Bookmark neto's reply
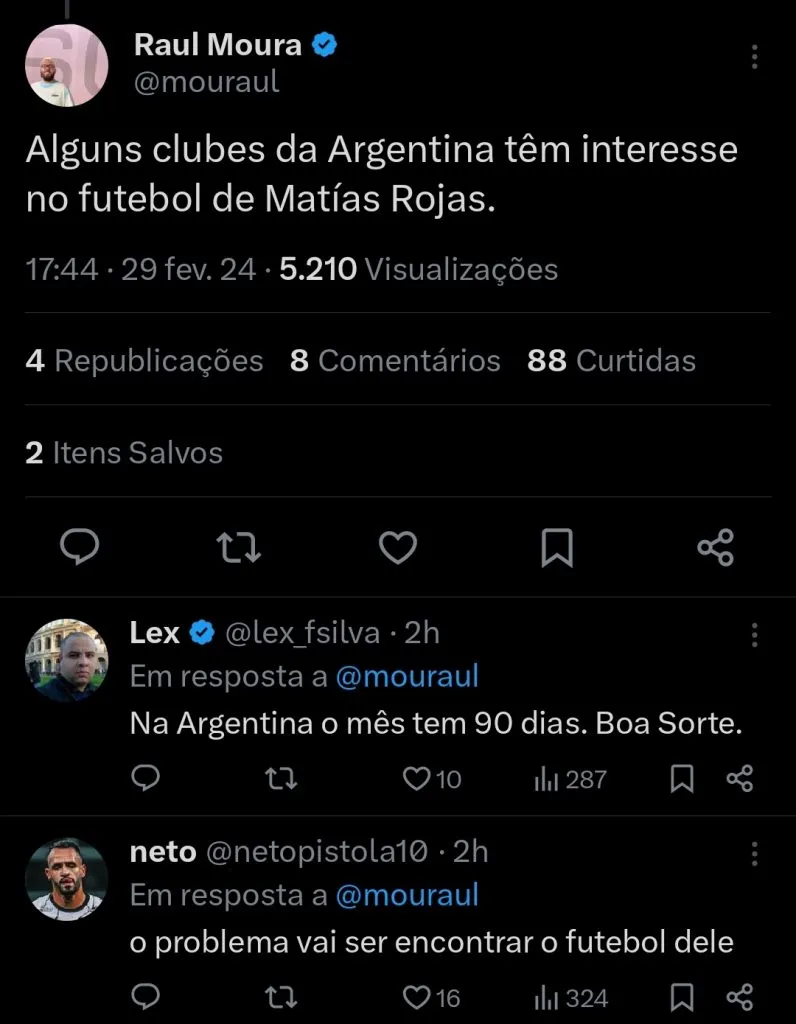Image resolution: width=796 pixels, height=1024 pixels. (682, 997)
